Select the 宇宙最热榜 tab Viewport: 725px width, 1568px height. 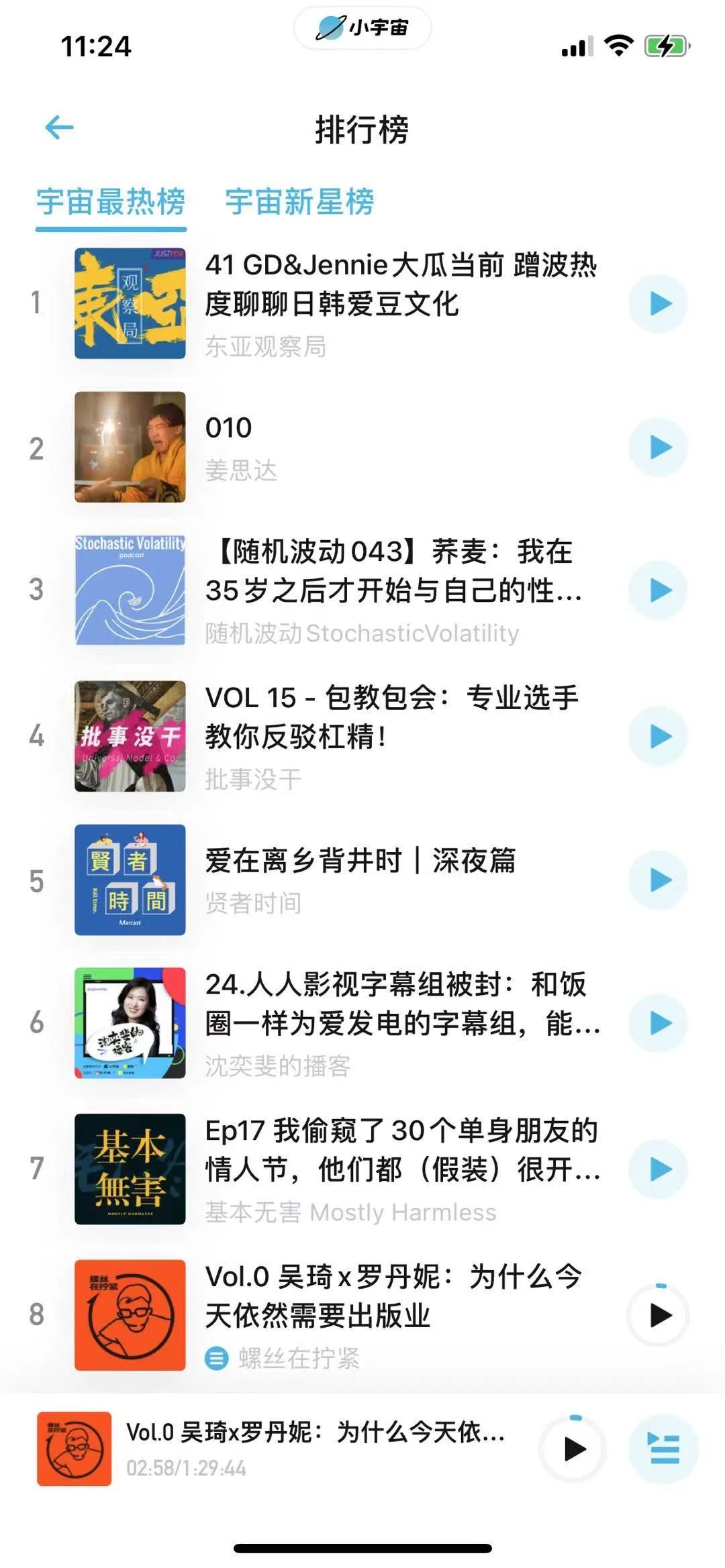(x=111, y=202)
